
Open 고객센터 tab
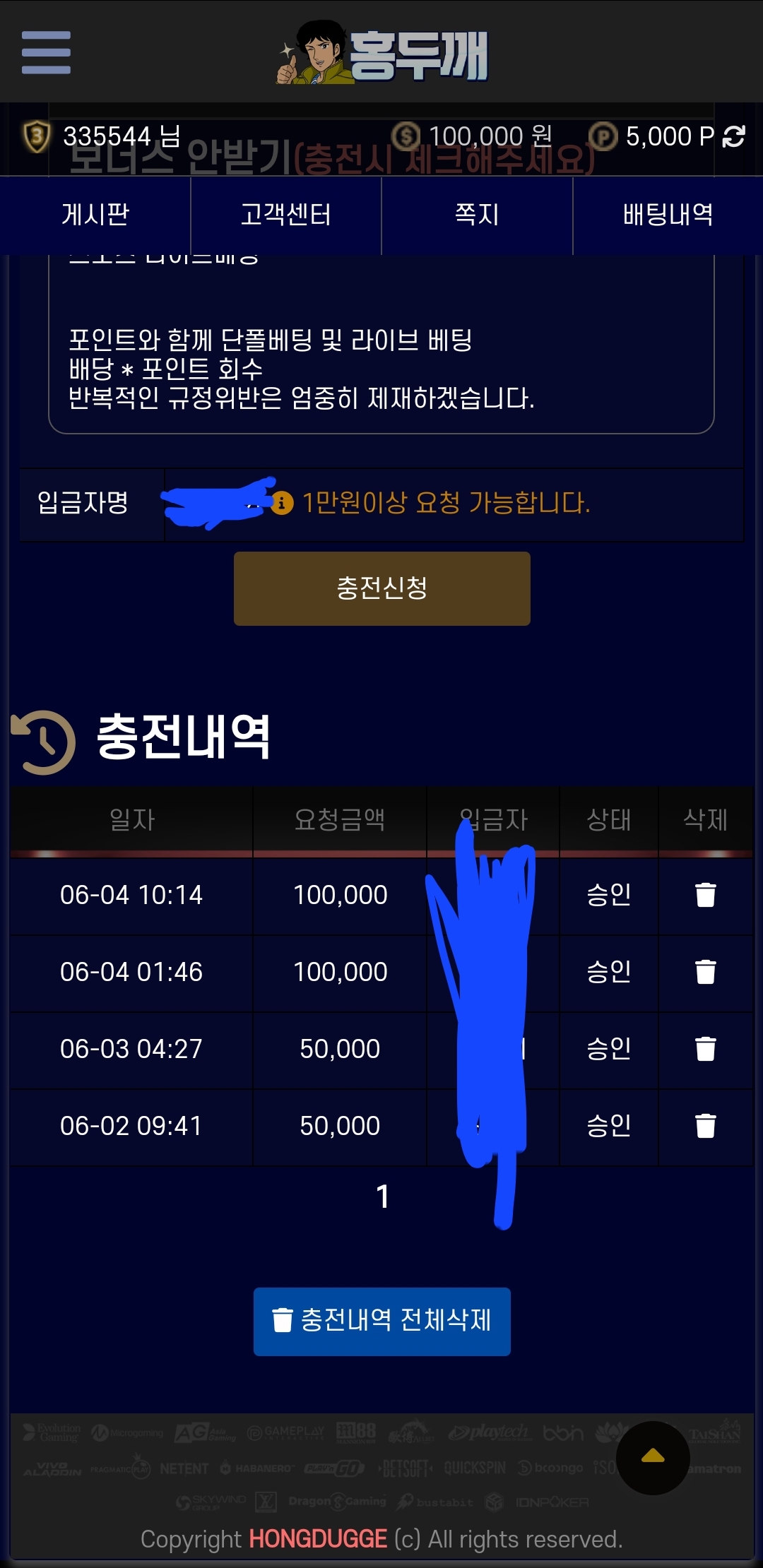pos(286,215)
